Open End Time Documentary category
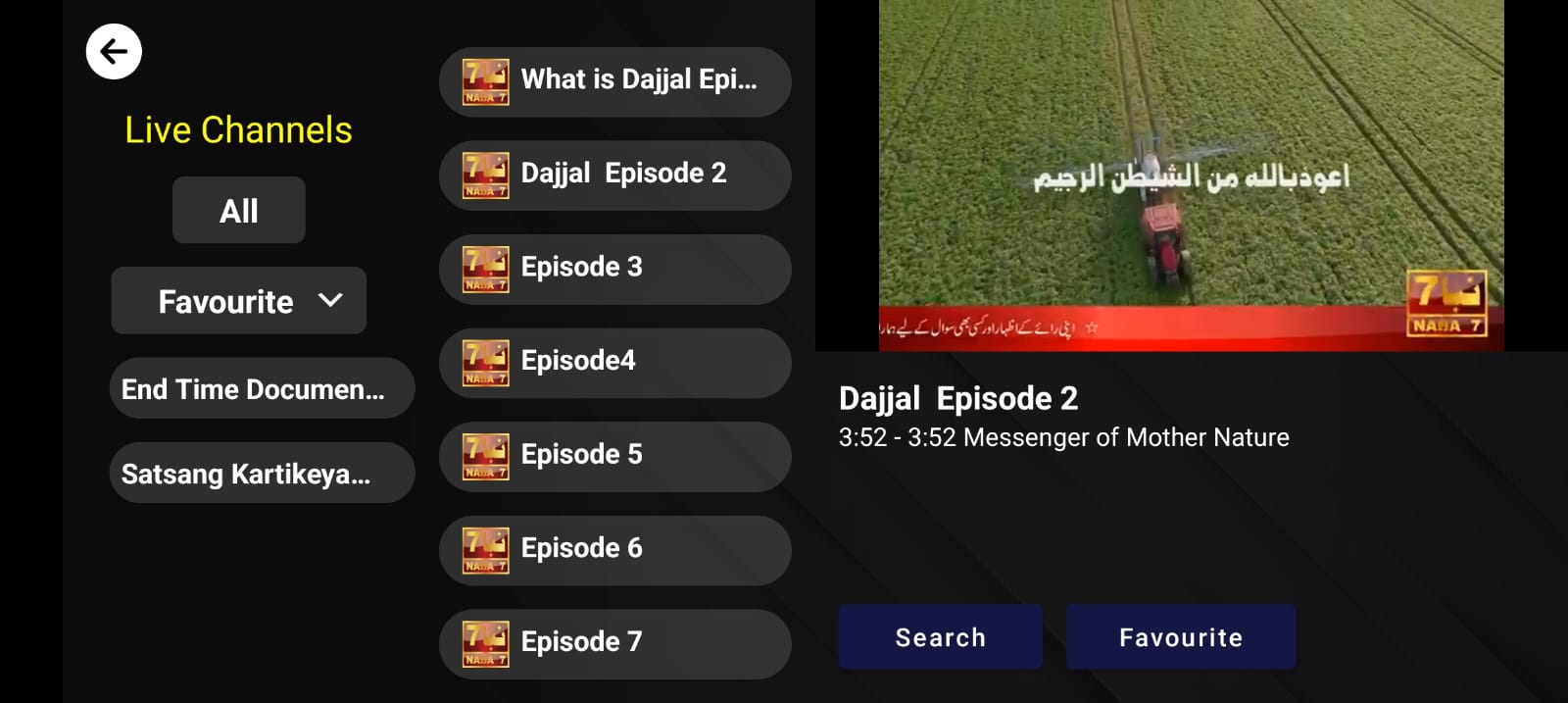1568x703 pixels. coord(262,388)
